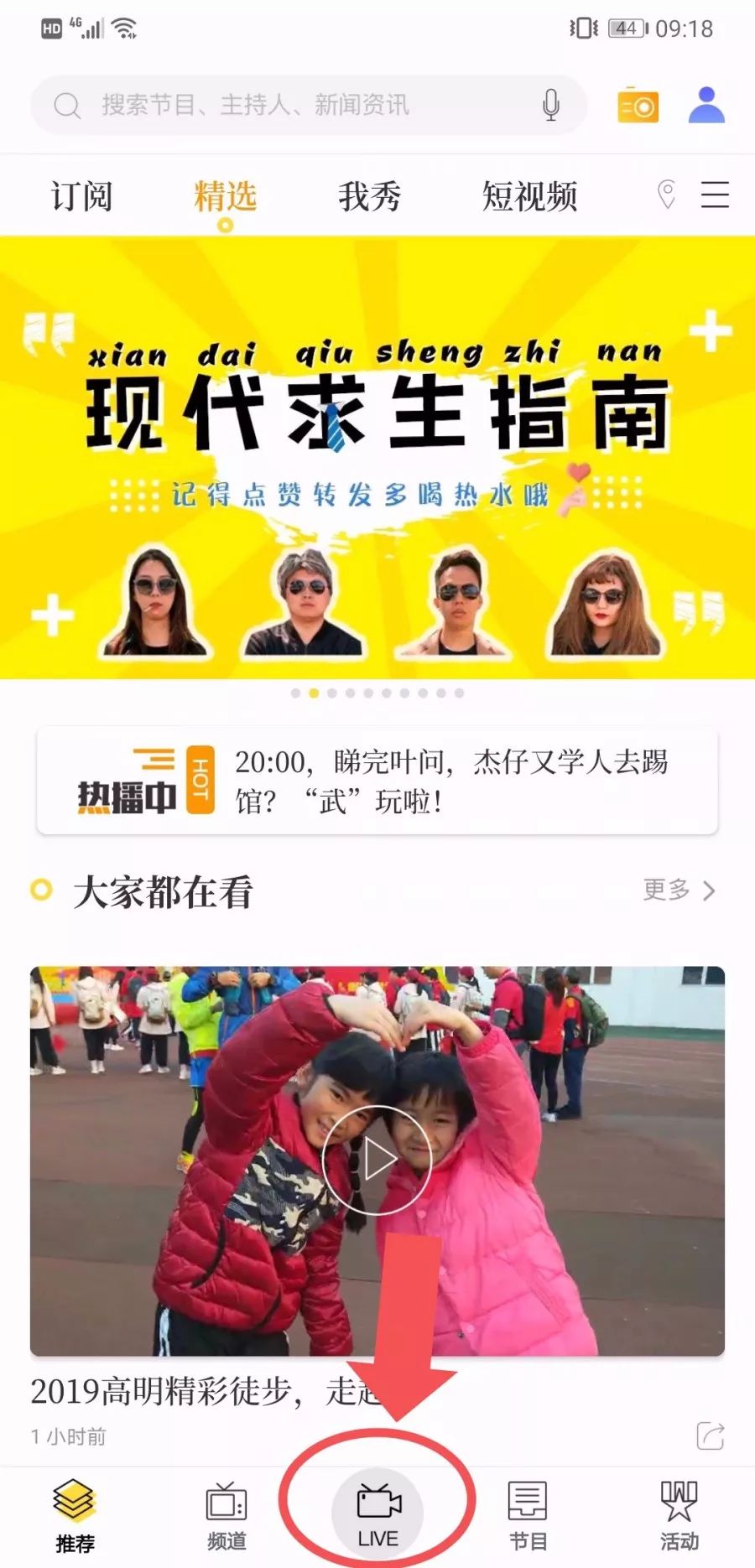Screen dimensions: 755x1568
Task: Open the 节目 bottom tab
Action: click(x=528, y=1515)
